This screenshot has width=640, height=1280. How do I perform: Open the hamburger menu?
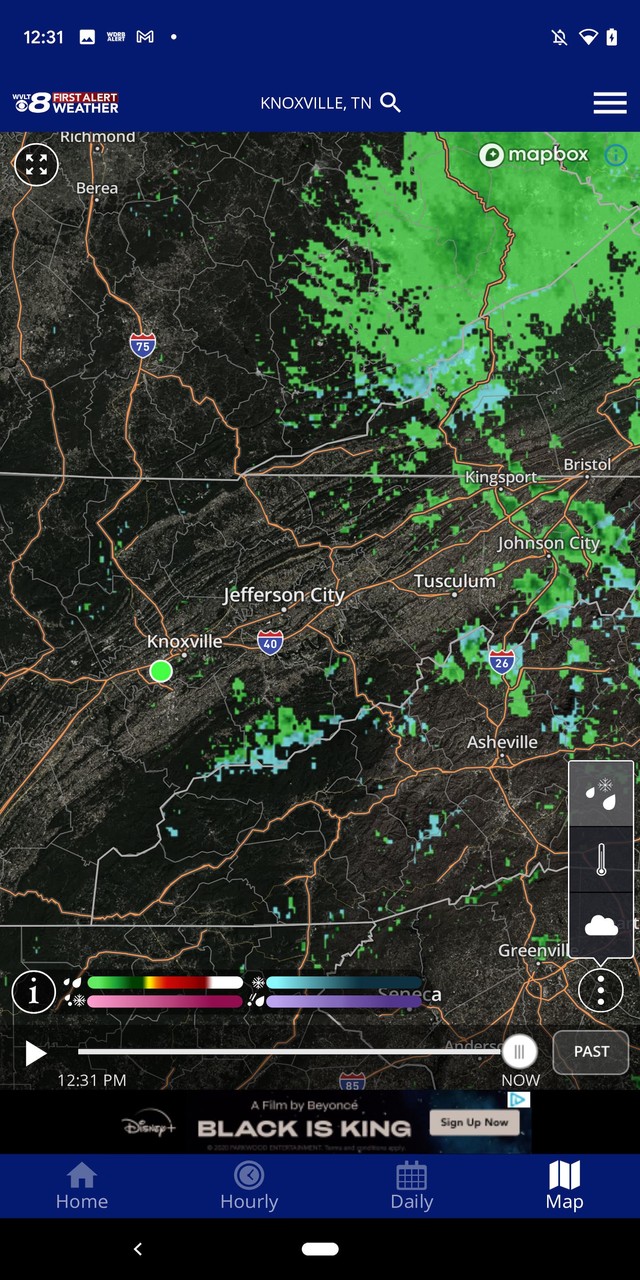pyautogui.click(x=609, y=103)
